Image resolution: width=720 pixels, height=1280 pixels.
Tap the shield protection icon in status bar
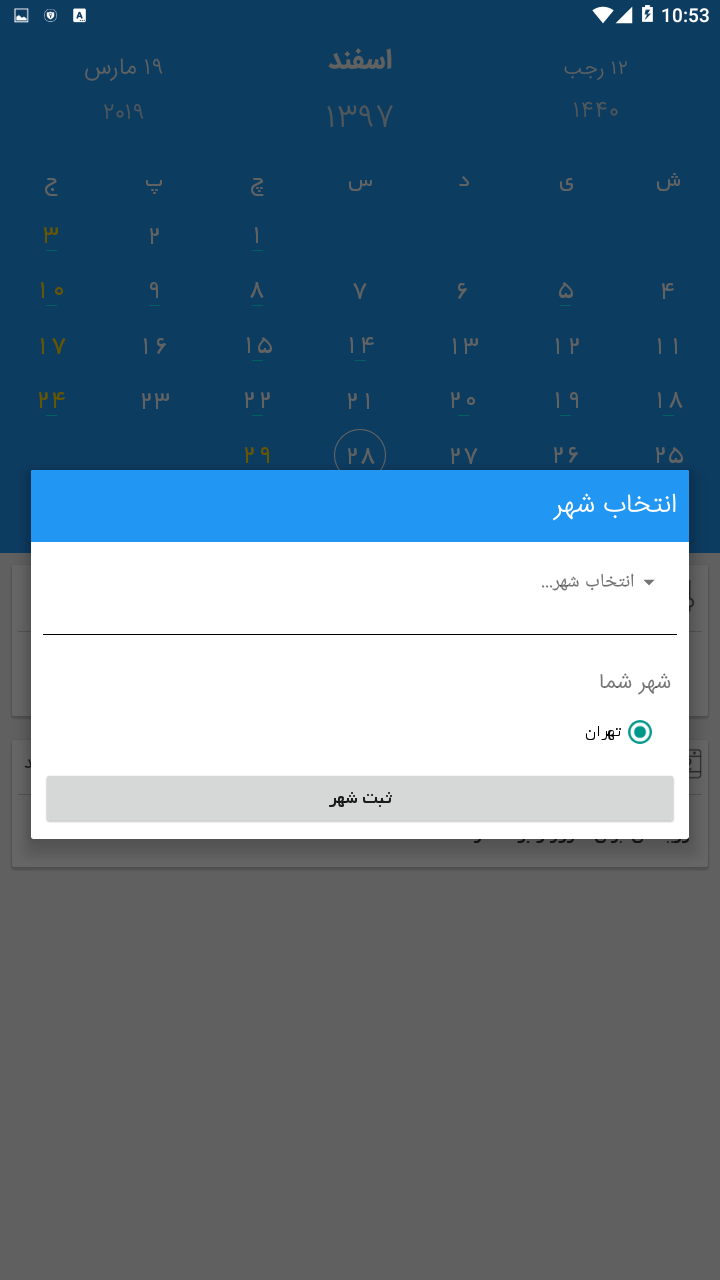coord(48,15)
